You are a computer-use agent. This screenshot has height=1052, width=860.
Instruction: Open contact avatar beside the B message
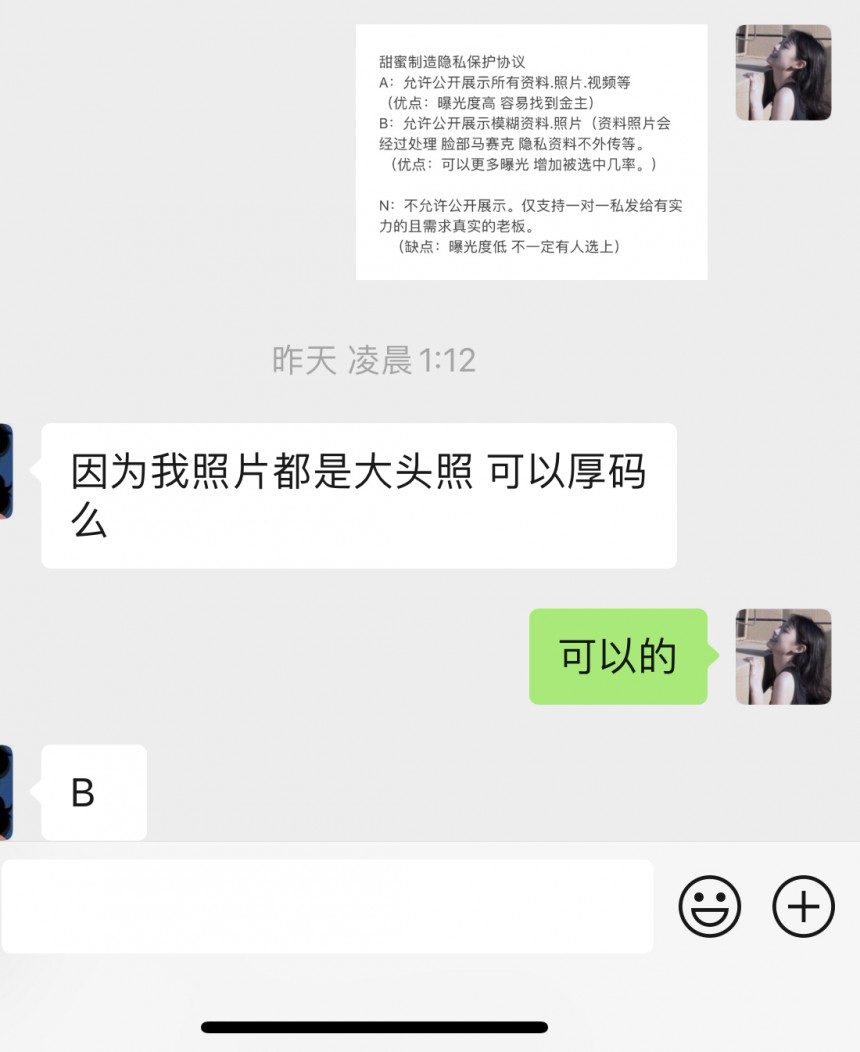coord(6,792)
